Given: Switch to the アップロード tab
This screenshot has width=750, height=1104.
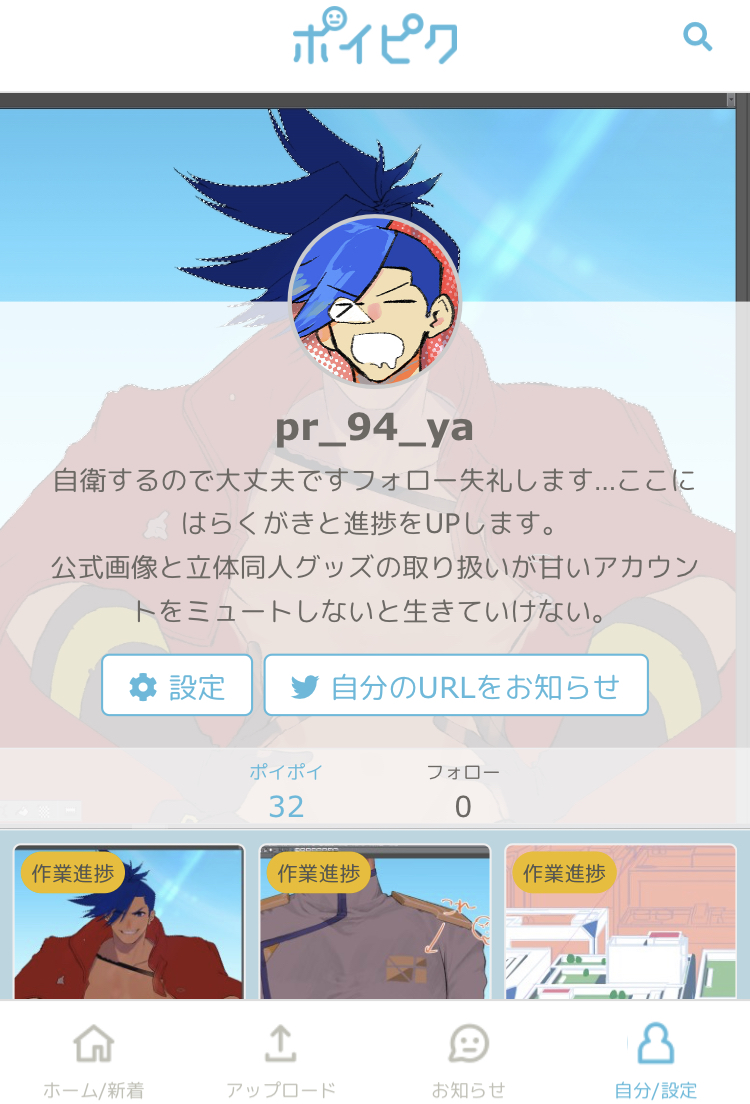Looking at the screenshot, I should pyautogui.click(x=281, y=1060).
